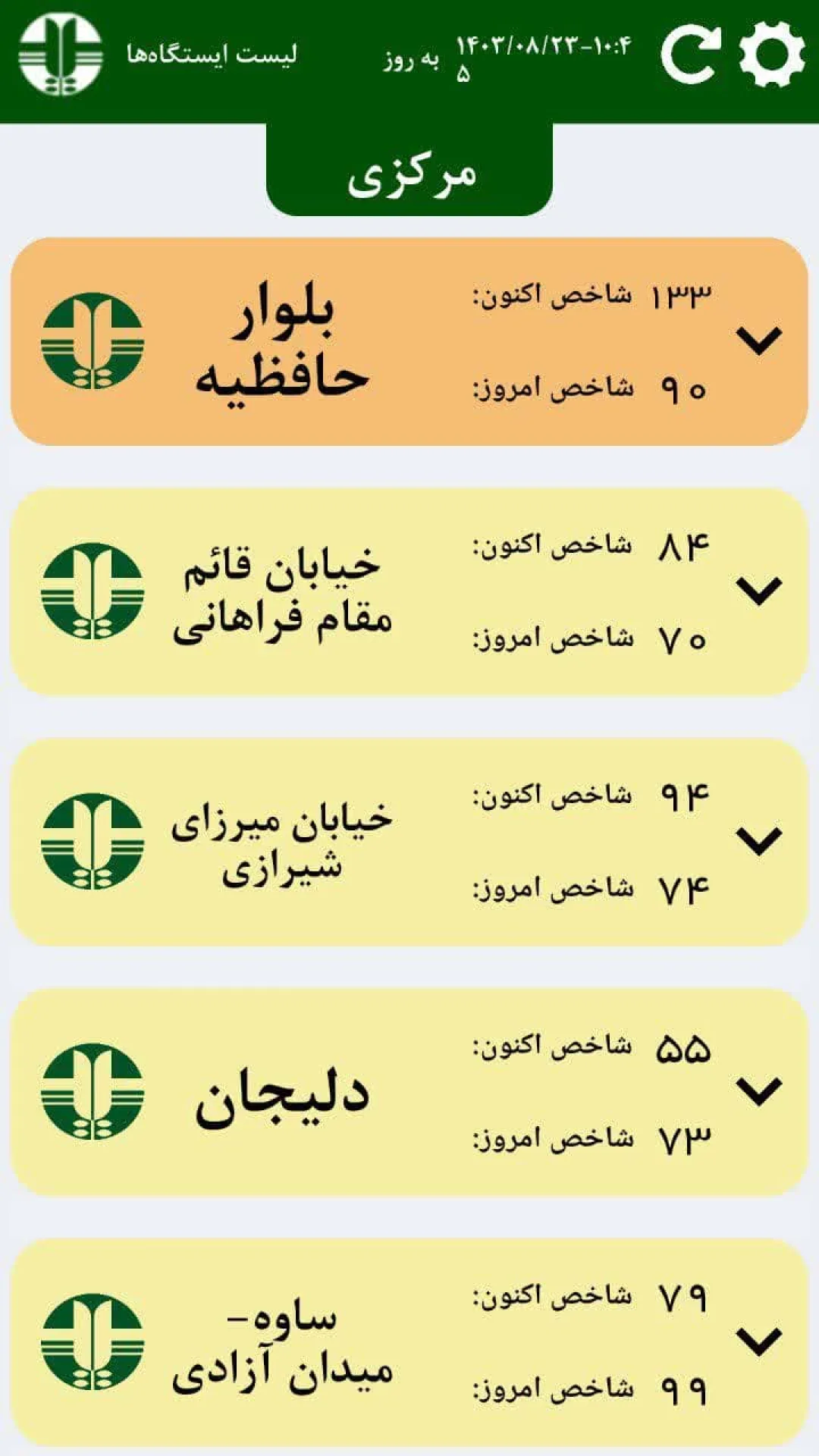Refresh the air quality data
This screenshot has width=819, height=1456.
[x=690, y=55]
